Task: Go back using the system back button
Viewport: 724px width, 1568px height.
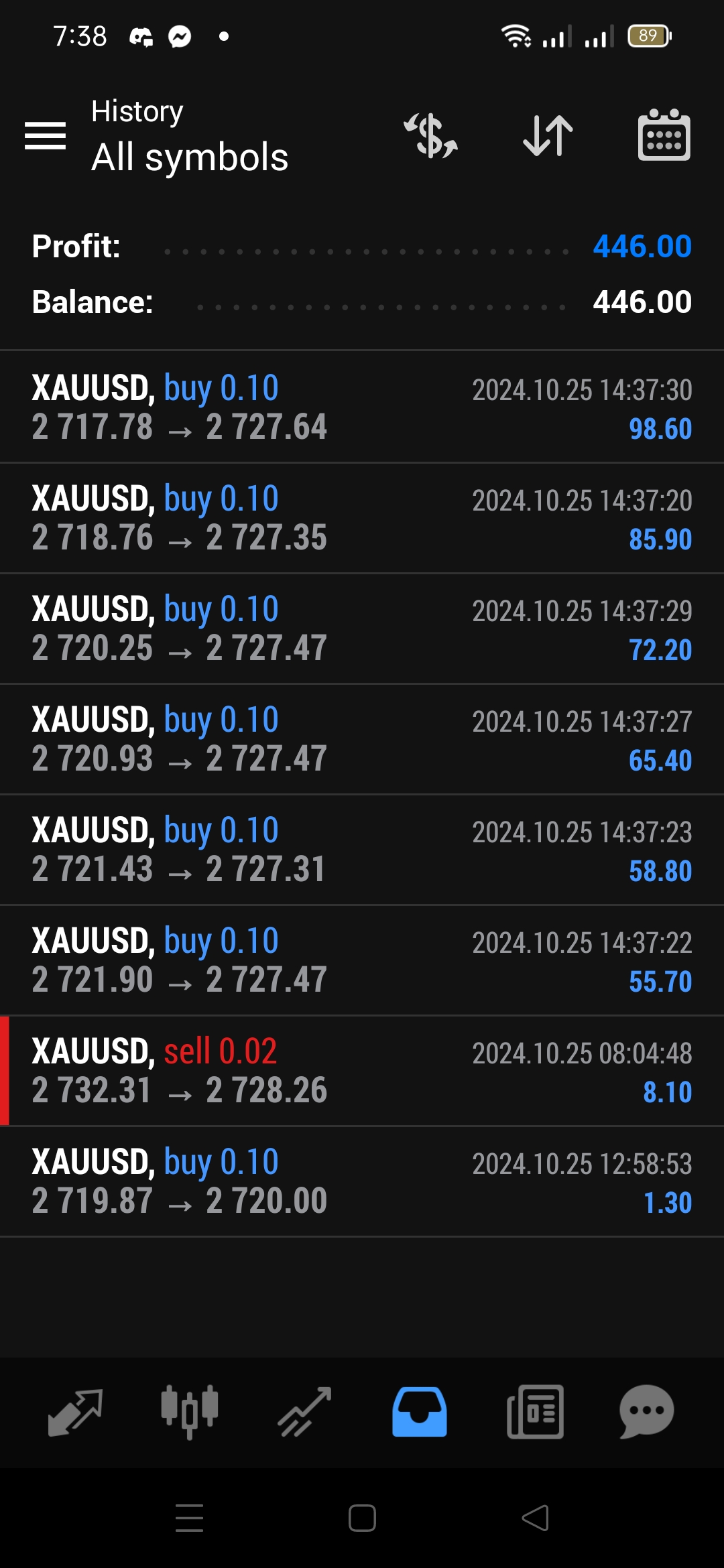Action: tap(535, 1518)
